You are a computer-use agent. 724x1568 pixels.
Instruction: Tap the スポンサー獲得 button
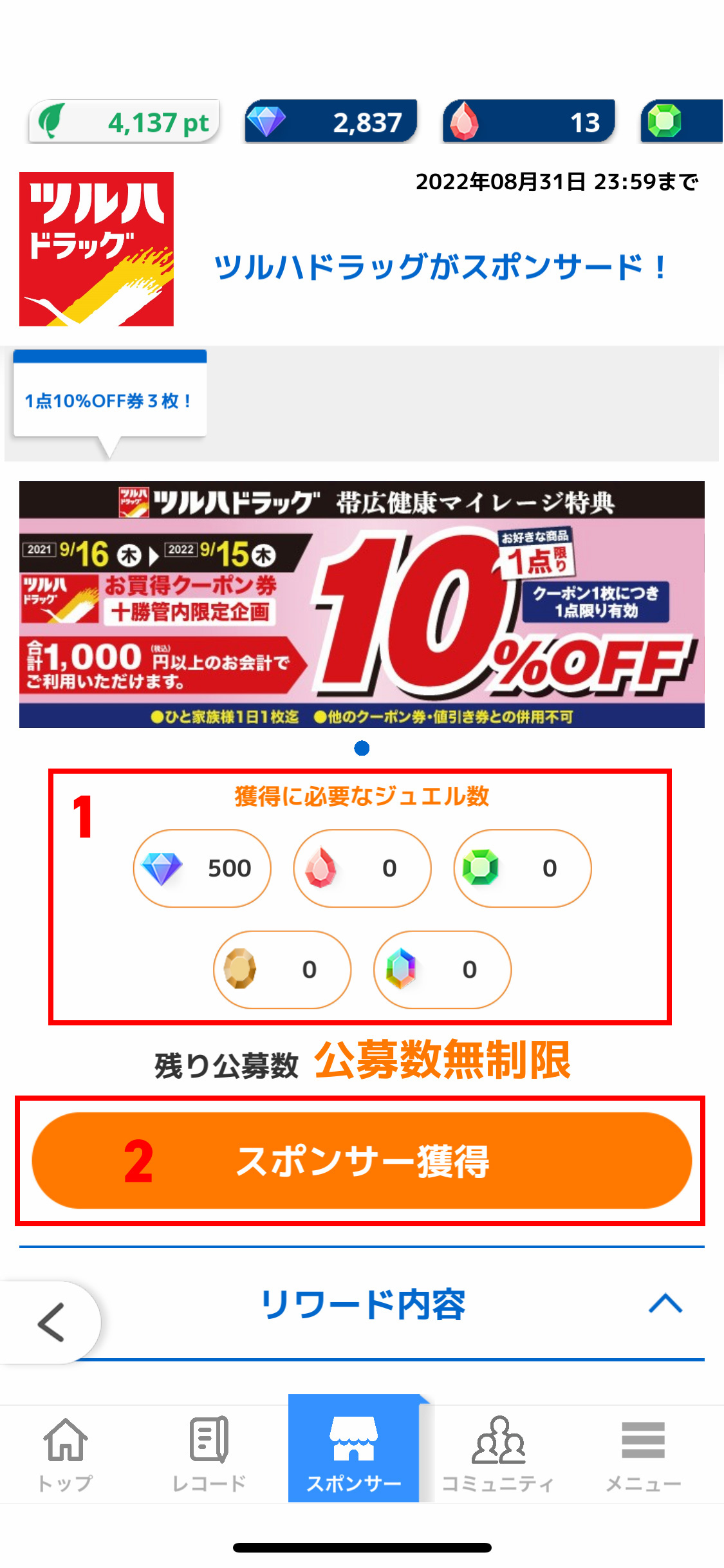pyautogui.click(x=362, y=1161)
